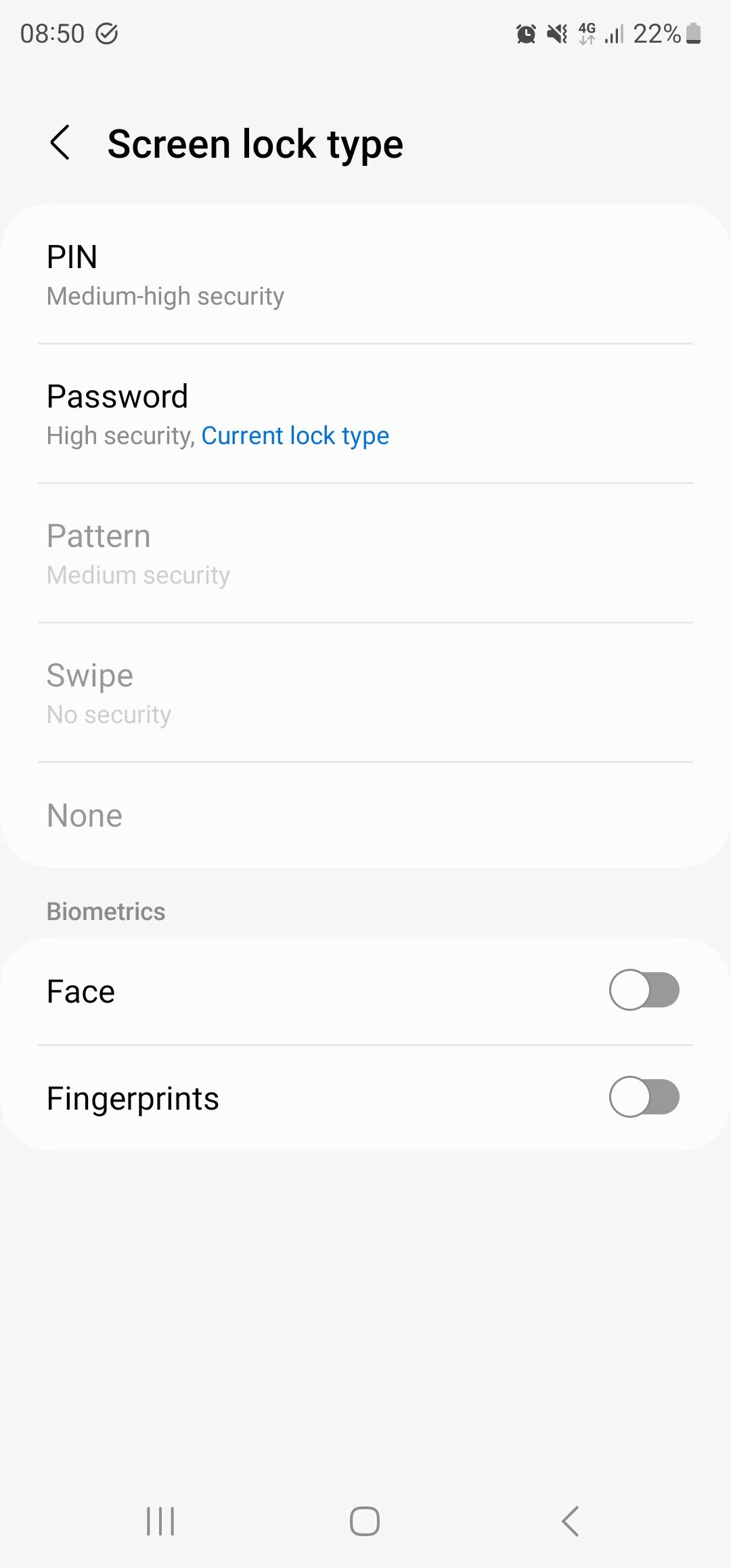Tap the home button in navigation bar
The image size is (731, 1568).
pos(364,1521)
